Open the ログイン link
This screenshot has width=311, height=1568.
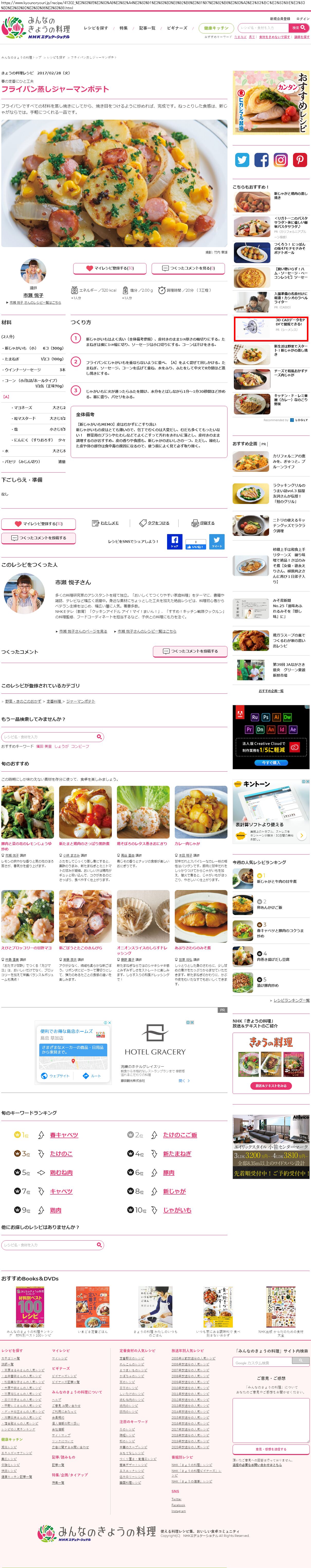[303, 19]
